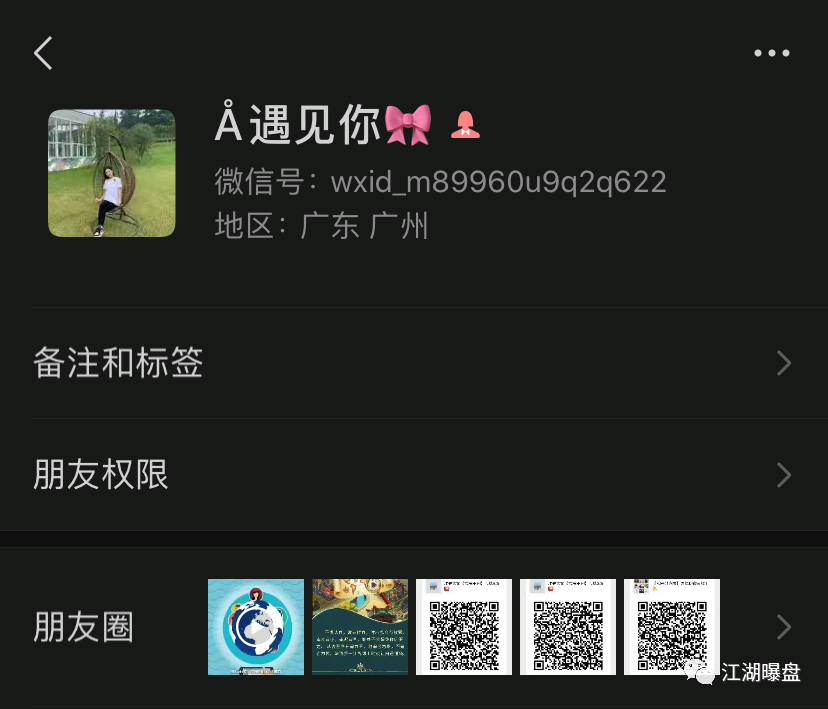
Task: Open the three-dot overflow menu
Action: point(771,54)
